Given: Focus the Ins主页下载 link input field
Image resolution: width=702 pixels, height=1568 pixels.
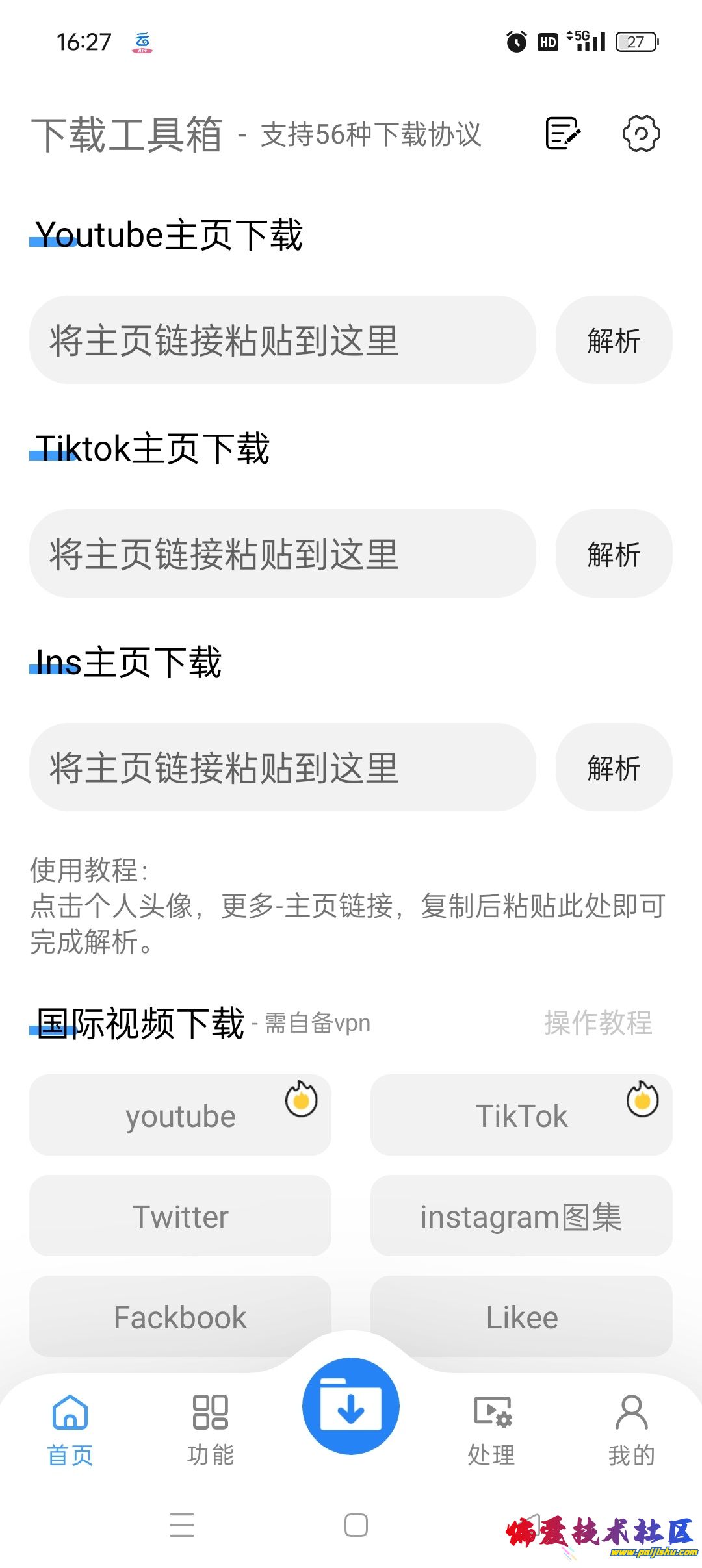Looking at the screenshot, I should (x=283, y=767).
